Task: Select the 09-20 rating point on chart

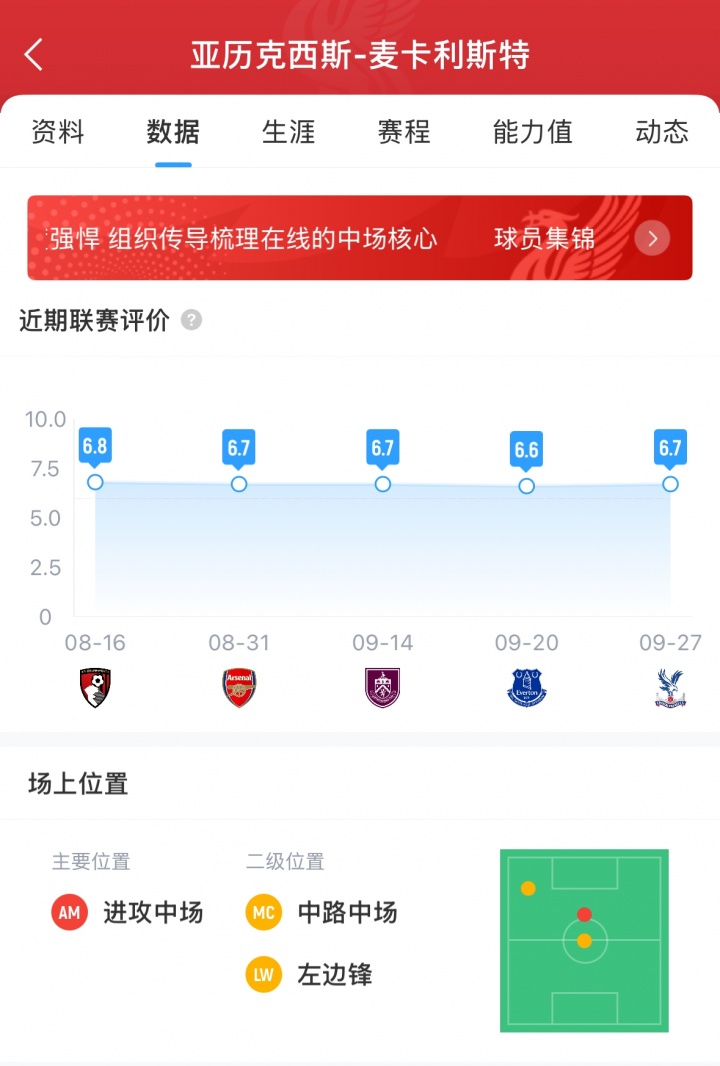Action: pos(527,486)
